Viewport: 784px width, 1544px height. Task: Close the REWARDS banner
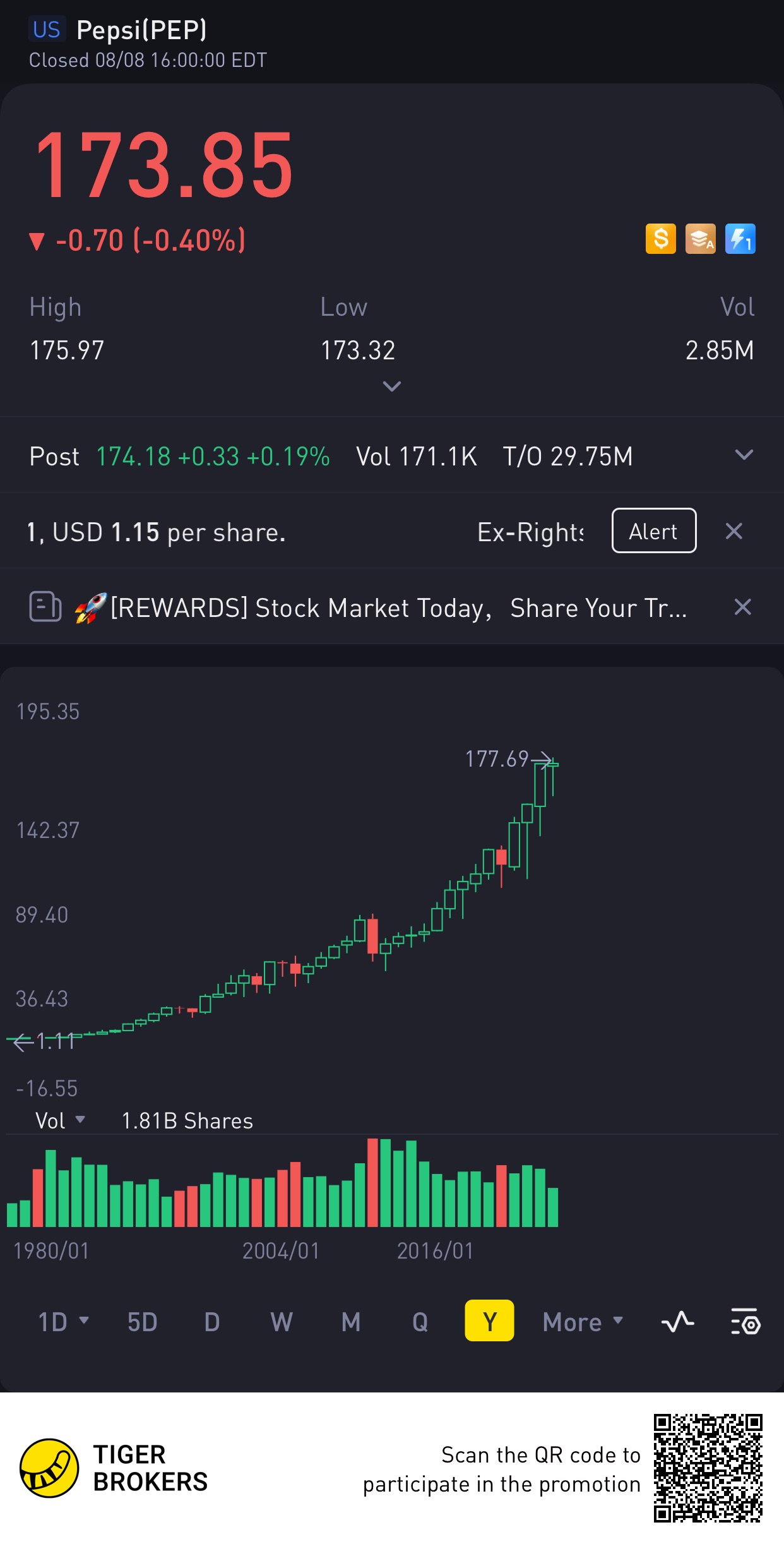tap(742, 607)
